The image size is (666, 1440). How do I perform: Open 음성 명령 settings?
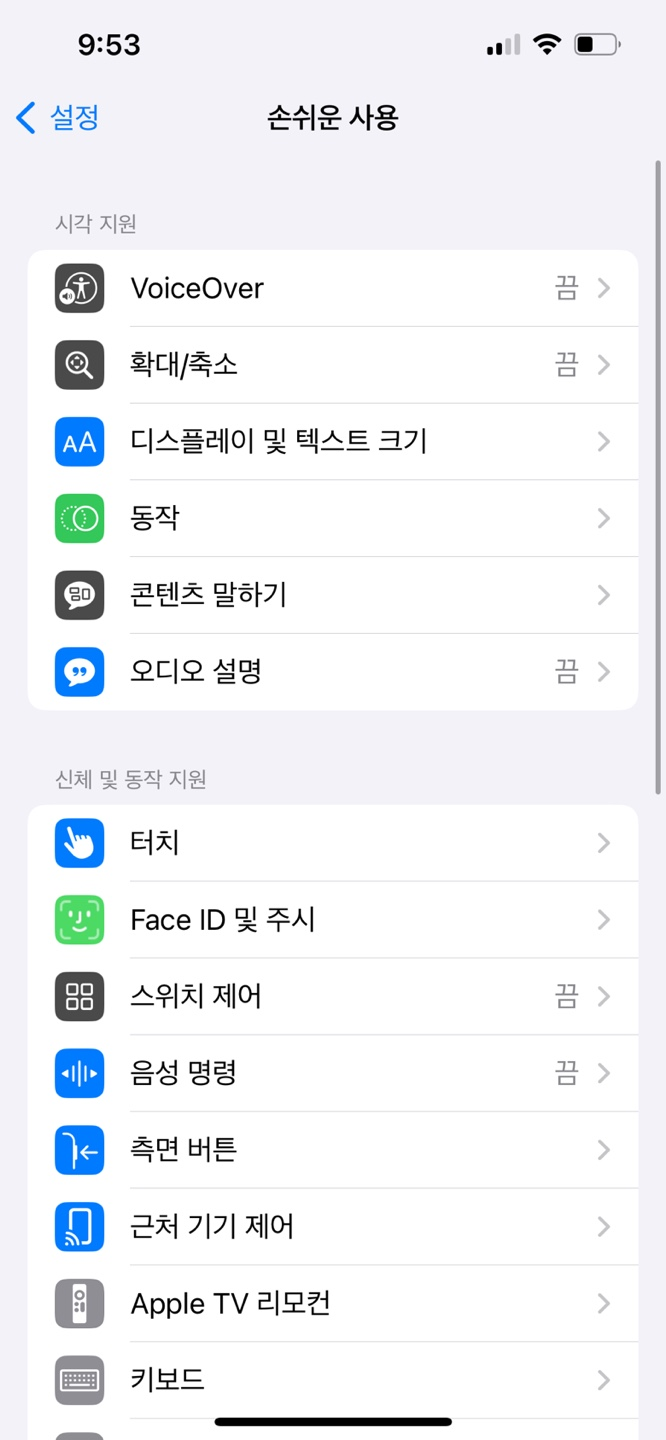(x=332, y=1074)
